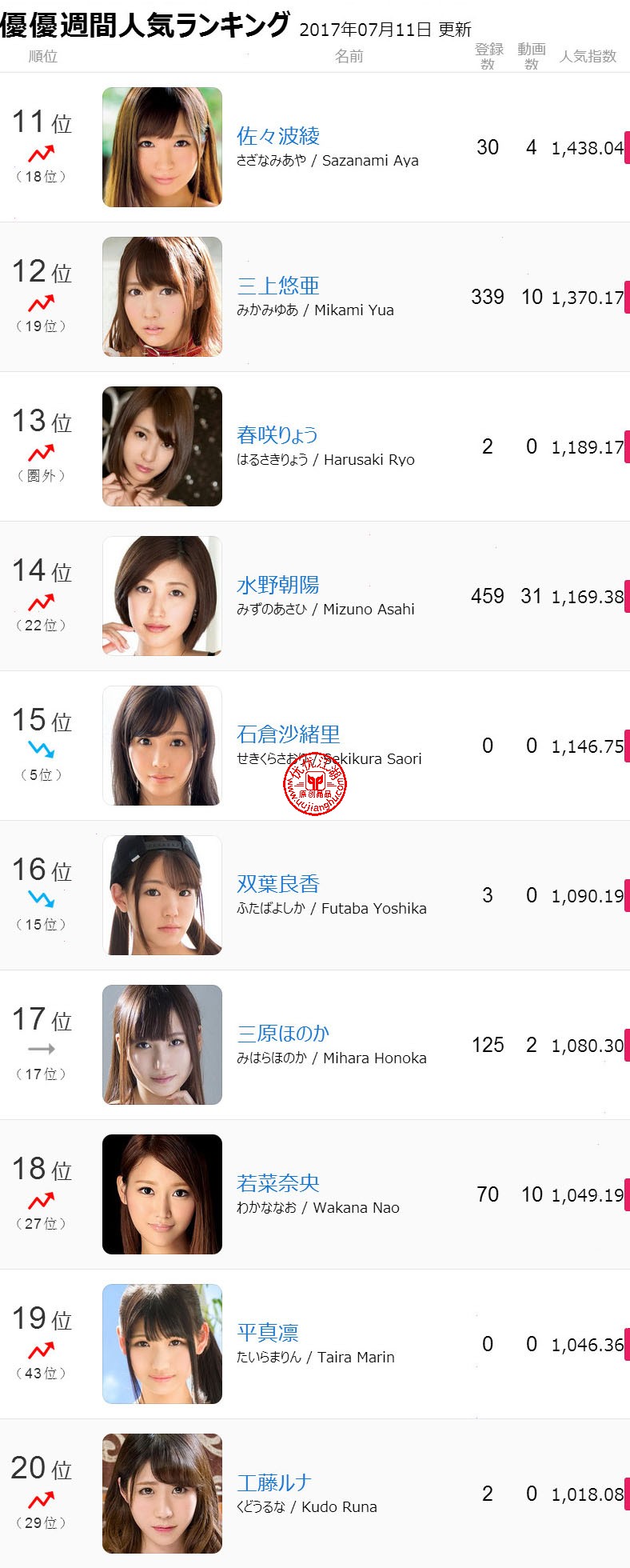Tap the 石倉沙緒里 name link
Viewport: 630px width, 1568px height.
pyautogui.click(x=288, y=734)
